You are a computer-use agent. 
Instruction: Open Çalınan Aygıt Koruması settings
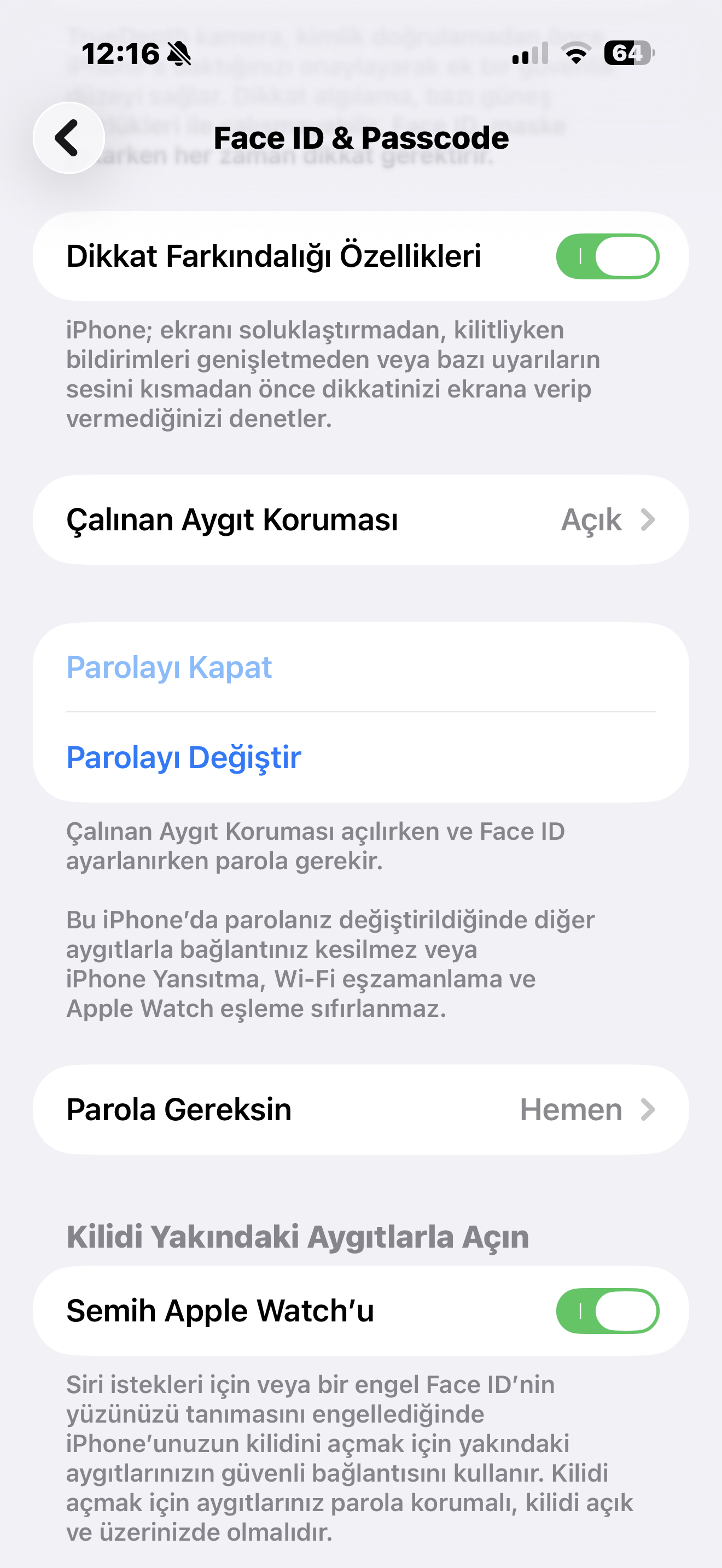[x=360, y=520]
